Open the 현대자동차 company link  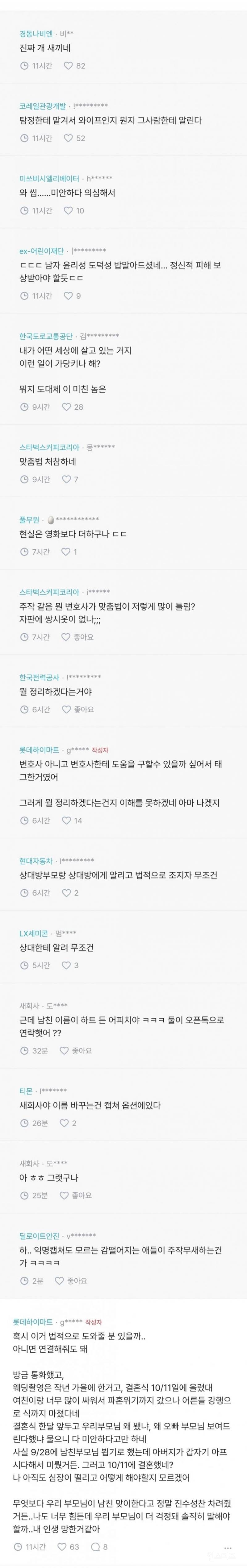coord(36,861)
